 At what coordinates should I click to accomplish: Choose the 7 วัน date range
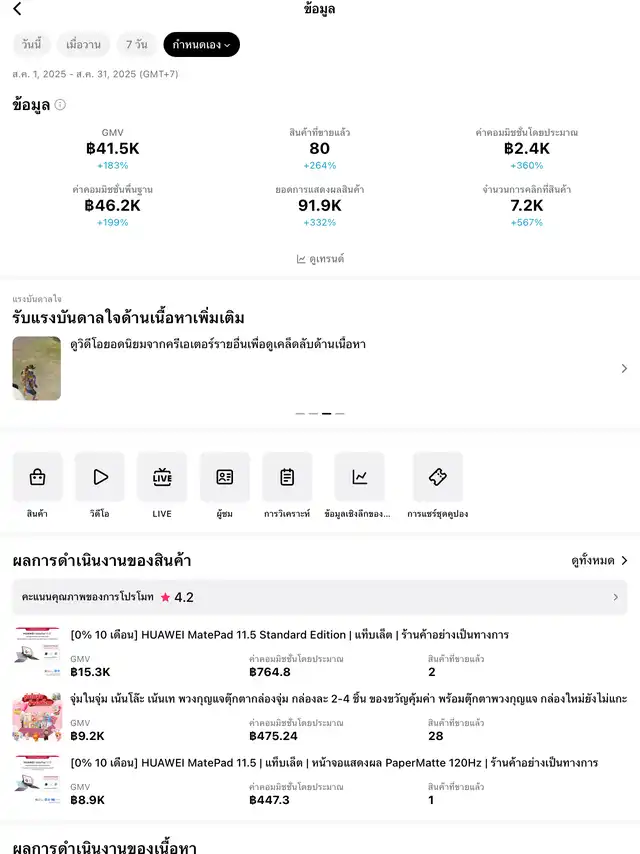pos(135,45)
